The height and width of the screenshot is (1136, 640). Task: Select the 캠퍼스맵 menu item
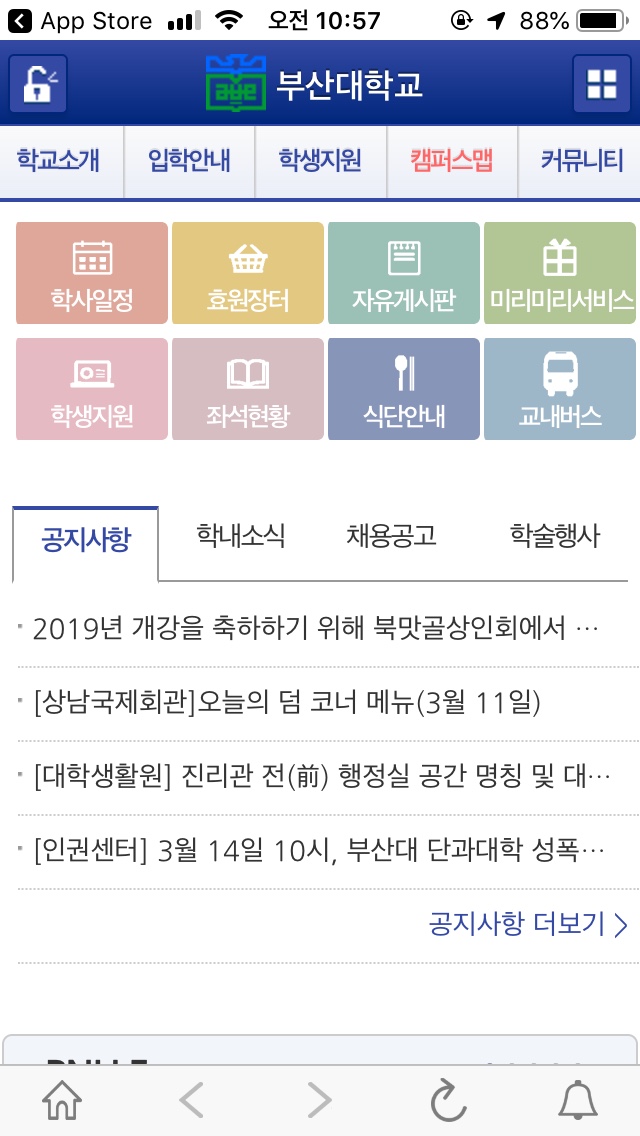tap(451, 160)
